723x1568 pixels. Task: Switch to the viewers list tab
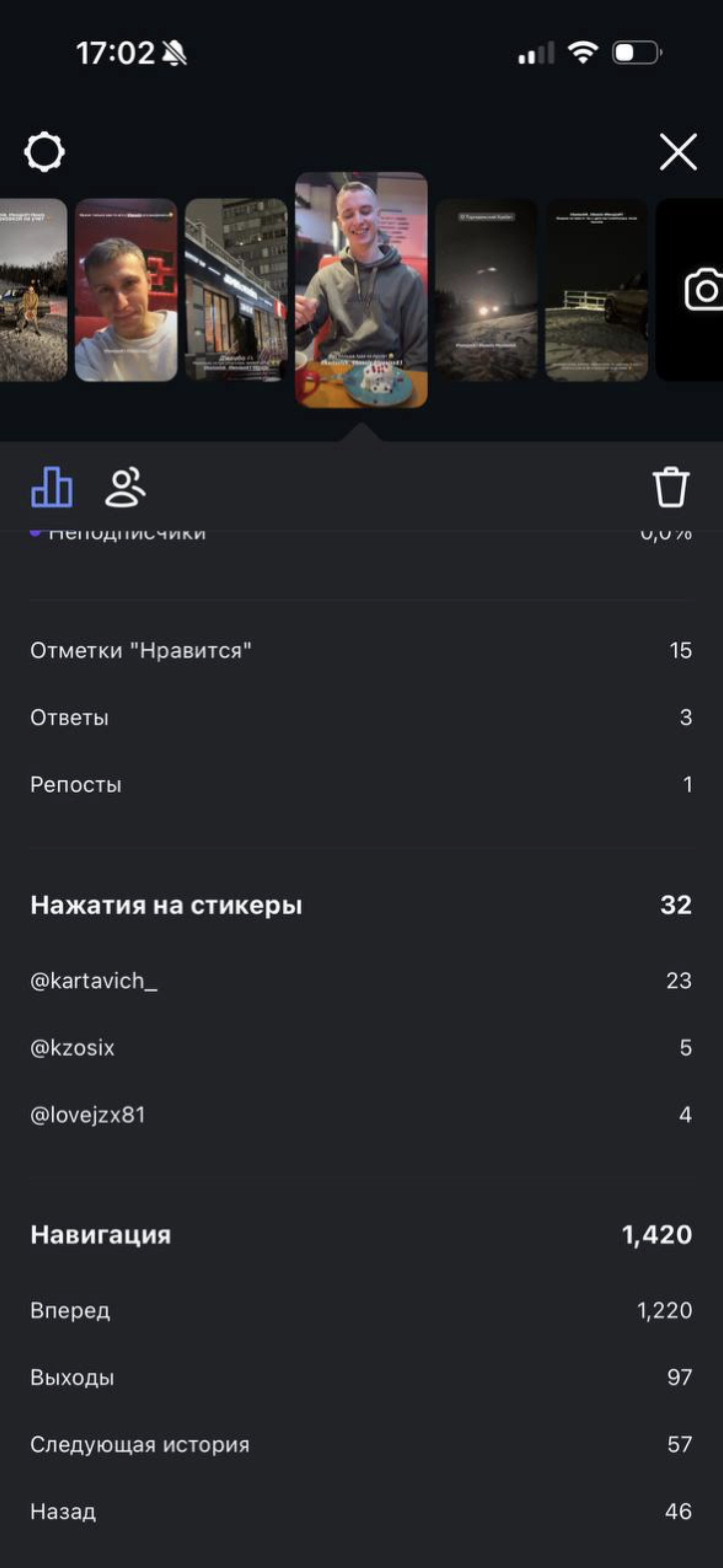pyautogui.click(x=125, y=487)
